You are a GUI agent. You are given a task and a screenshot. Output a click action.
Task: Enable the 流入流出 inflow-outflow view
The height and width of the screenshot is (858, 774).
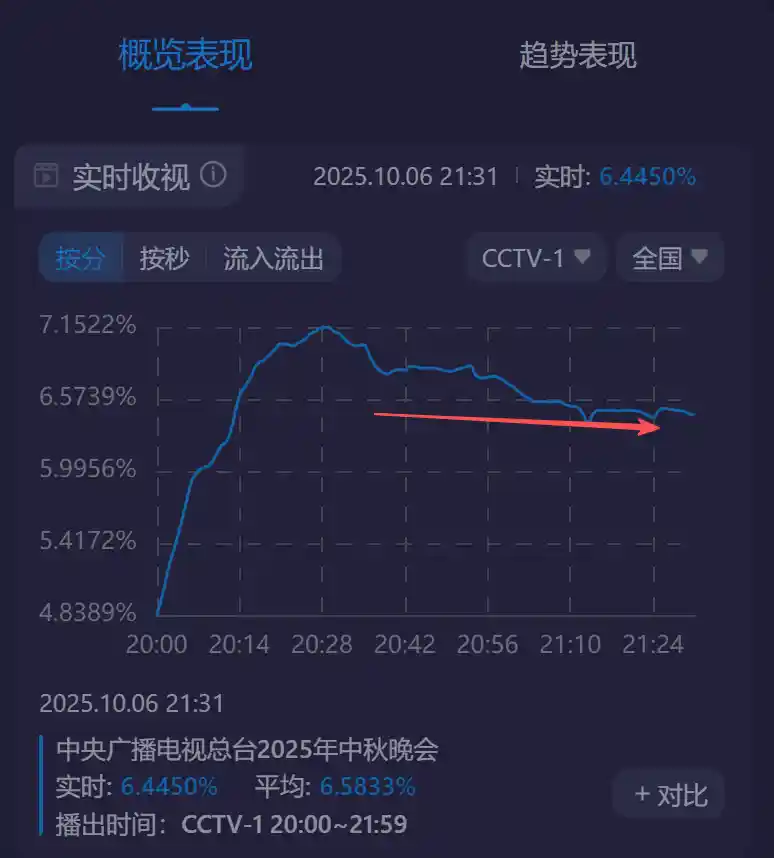(x=272, y=257)
